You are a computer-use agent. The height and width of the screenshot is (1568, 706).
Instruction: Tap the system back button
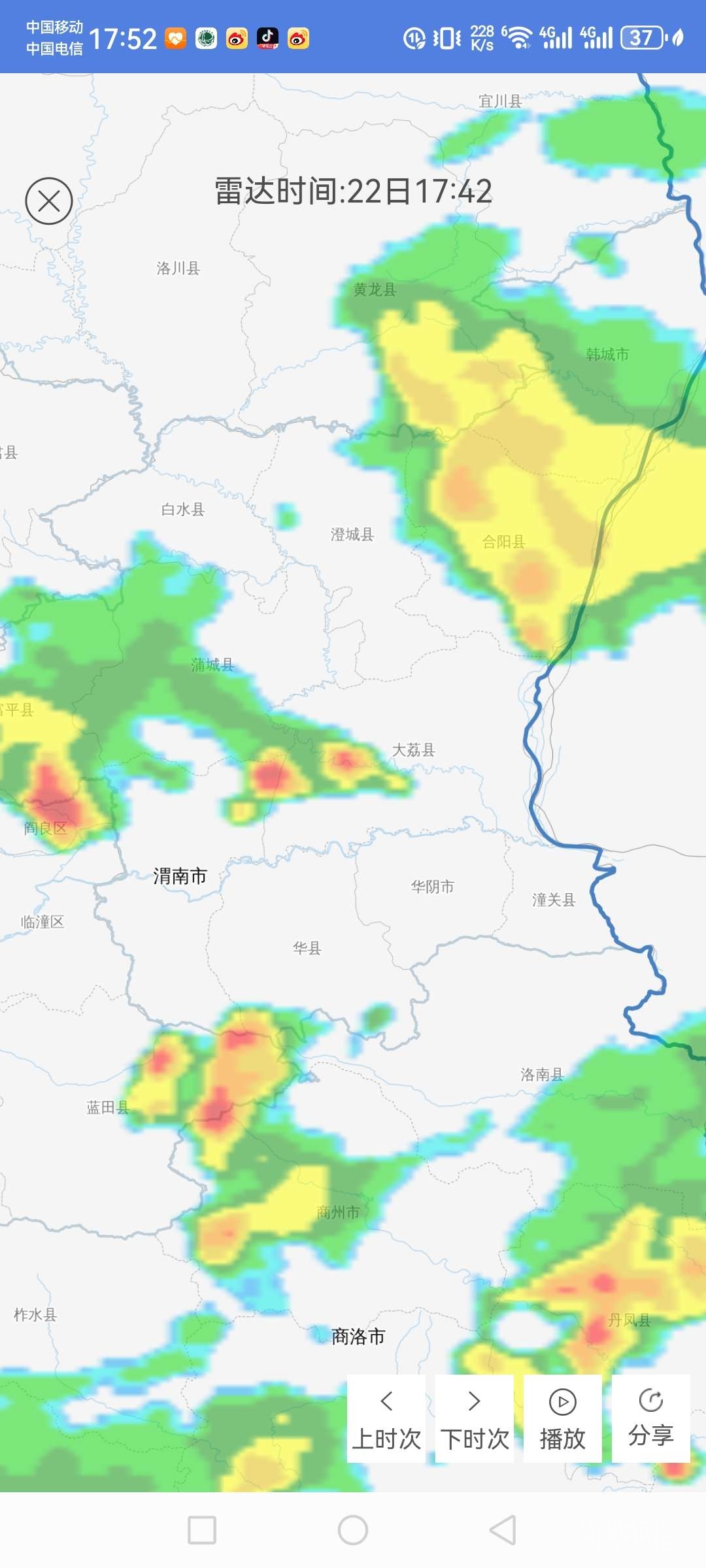coord(503,1530)
